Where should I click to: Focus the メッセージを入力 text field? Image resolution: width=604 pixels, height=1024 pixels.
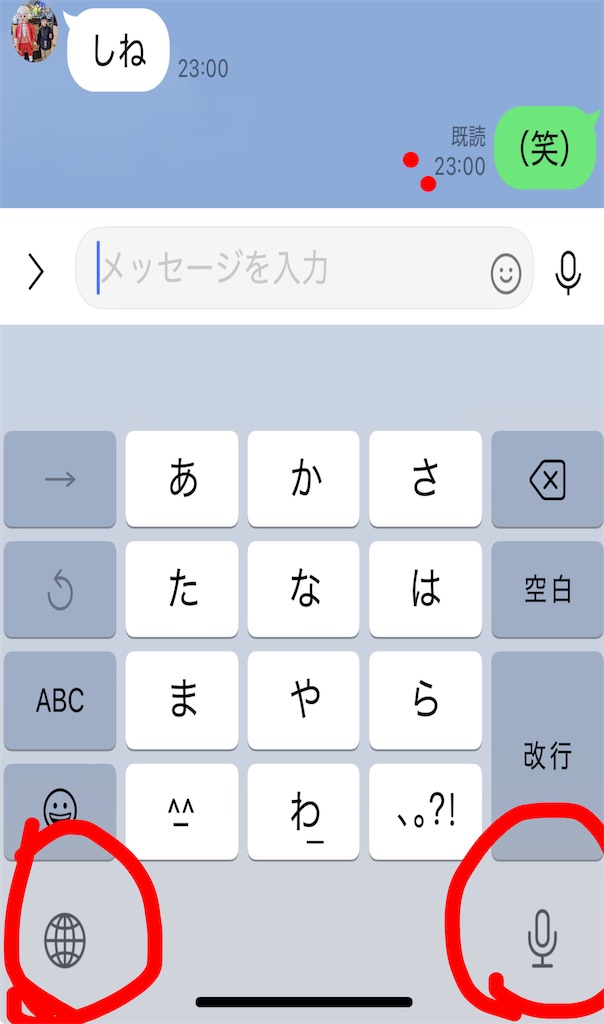coord(290,268)
